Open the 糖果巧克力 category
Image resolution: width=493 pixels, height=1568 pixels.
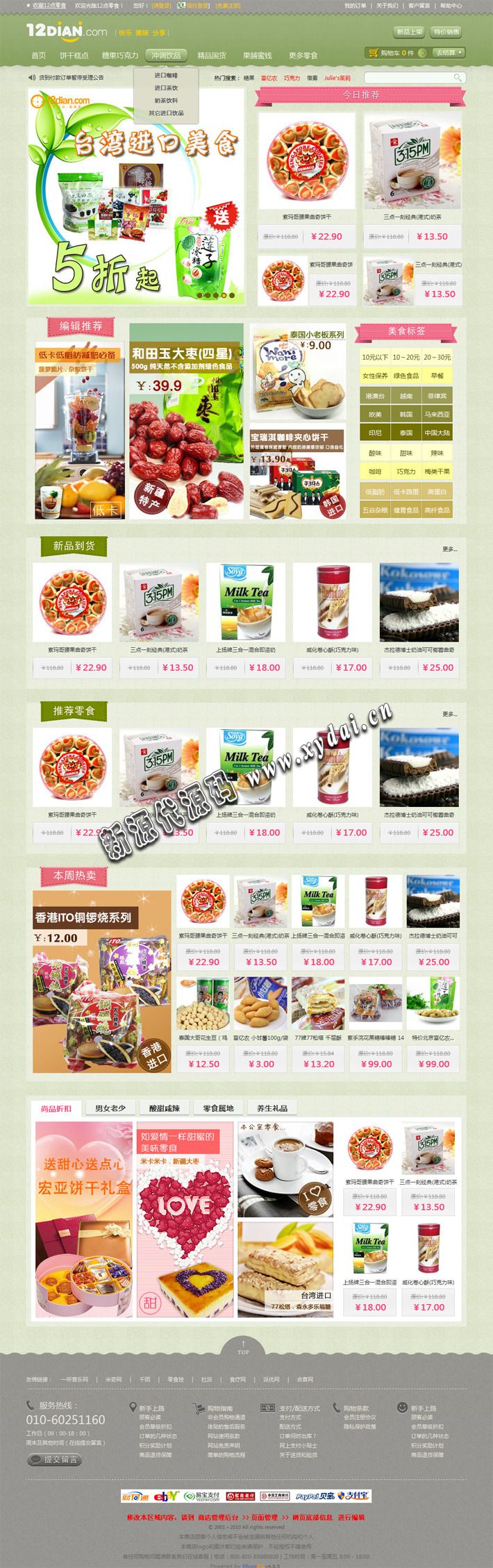coord(120,56)
